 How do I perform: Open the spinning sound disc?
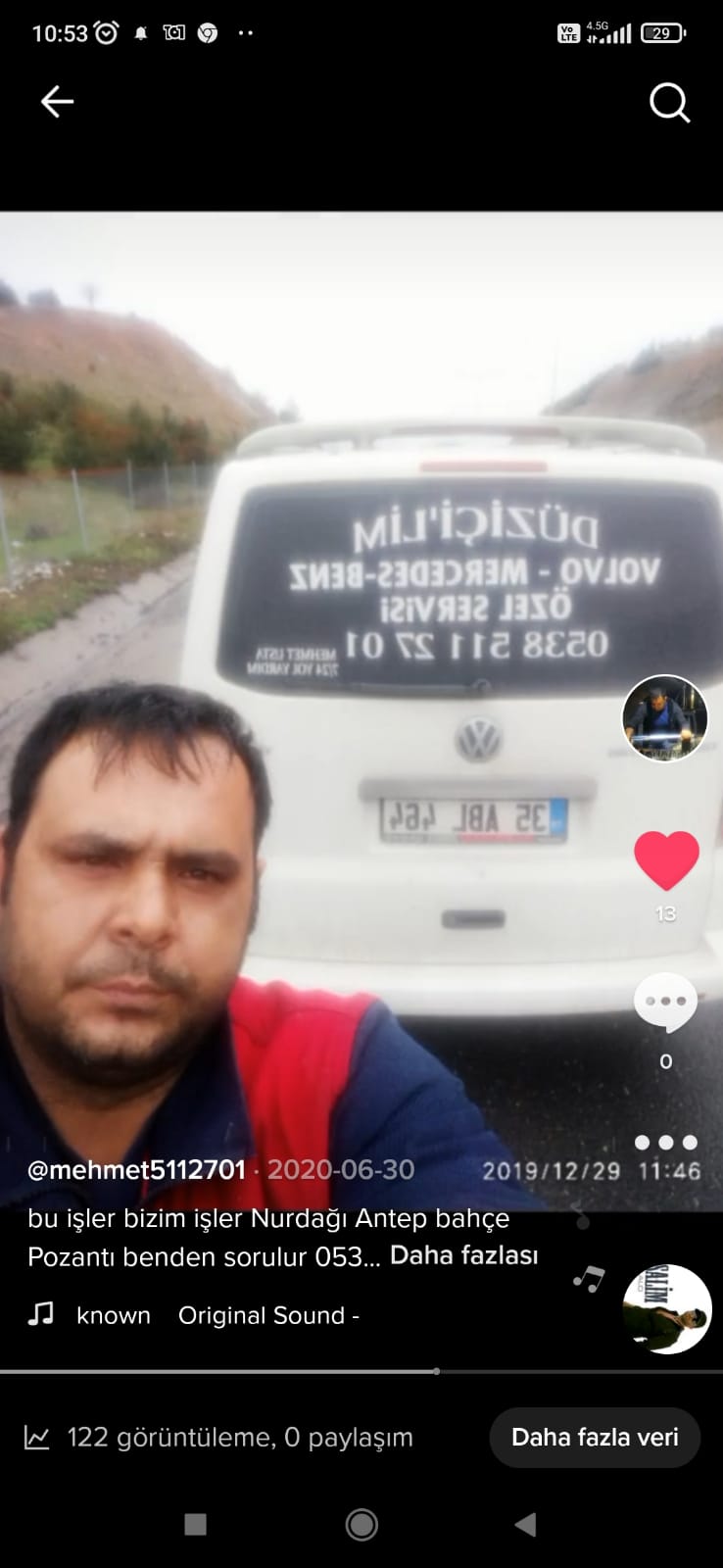[667, 1309]
